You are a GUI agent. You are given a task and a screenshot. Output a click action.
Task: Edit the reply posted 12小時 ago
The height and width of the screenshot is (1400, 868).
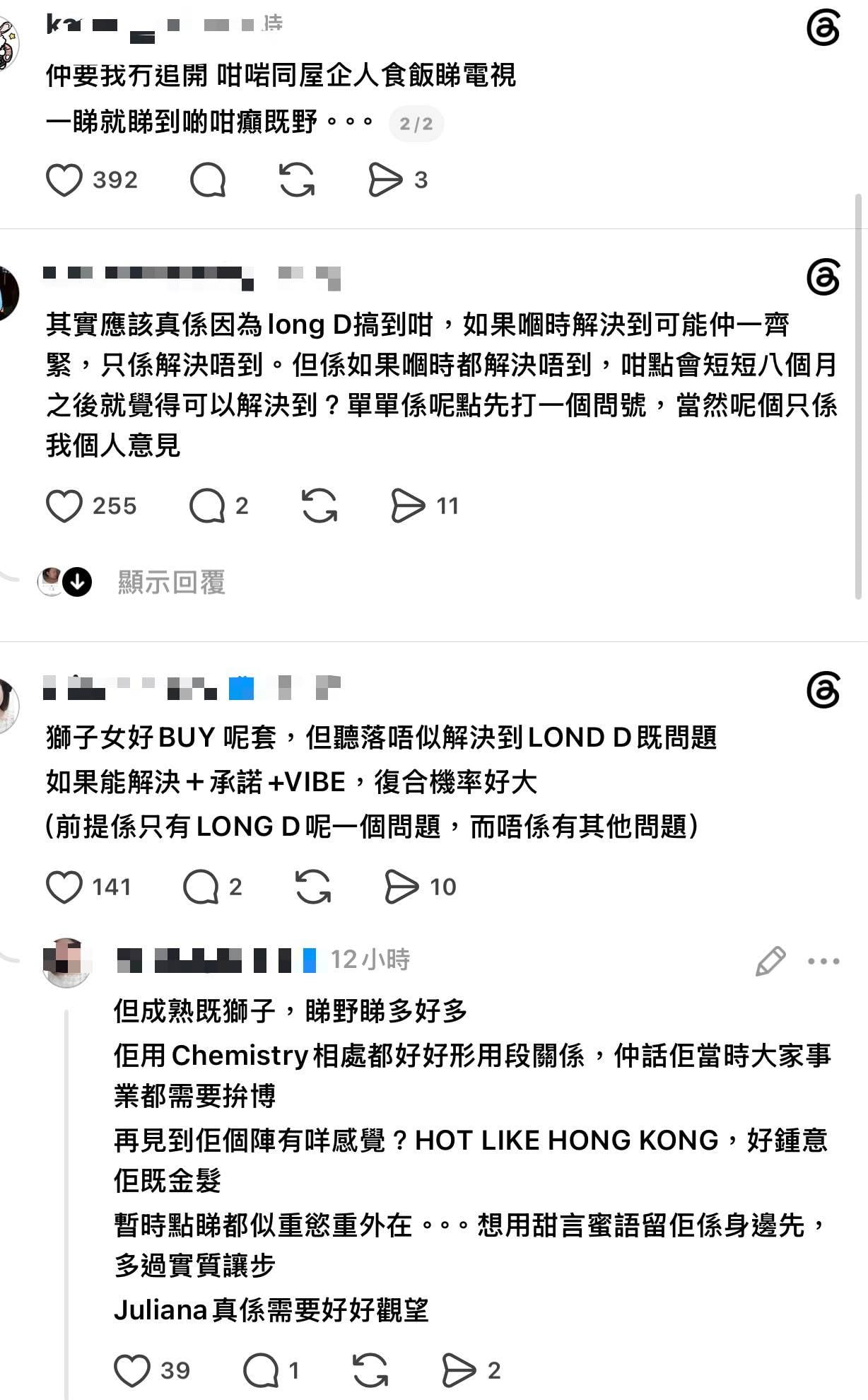tap(770, 961)
